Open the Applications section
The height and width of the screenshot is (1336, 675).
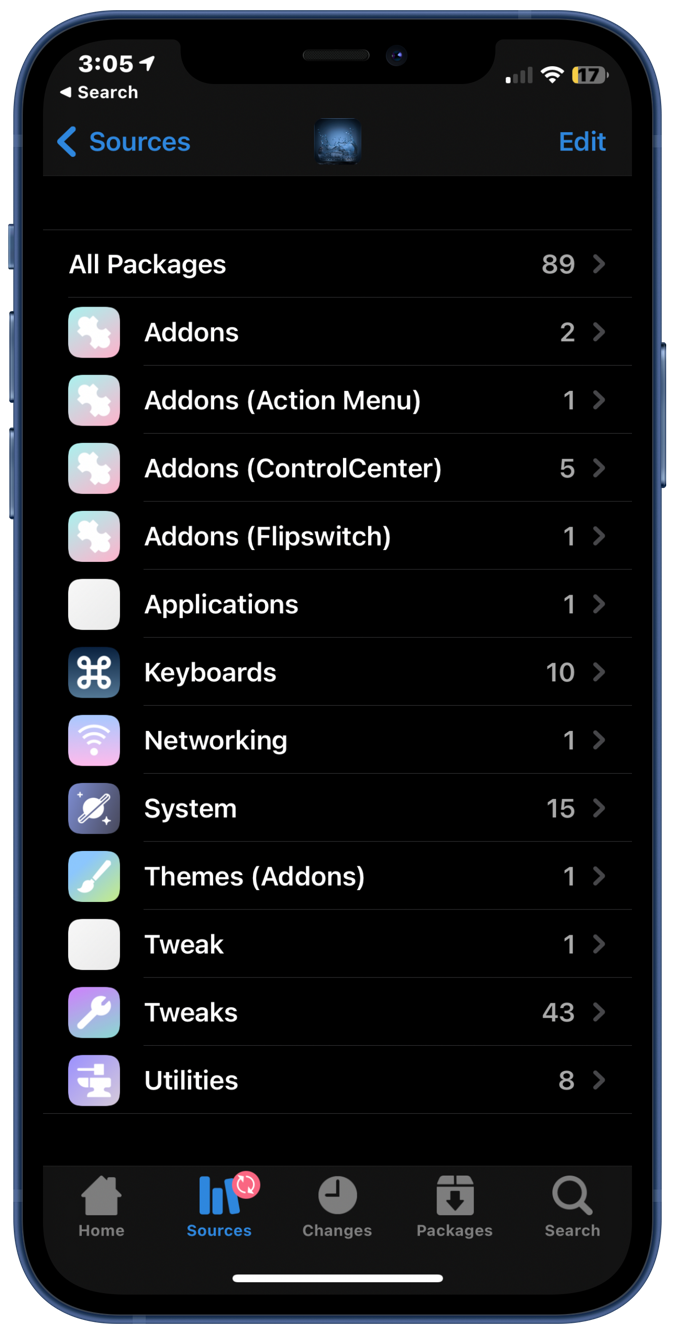[x=337, y=604]
